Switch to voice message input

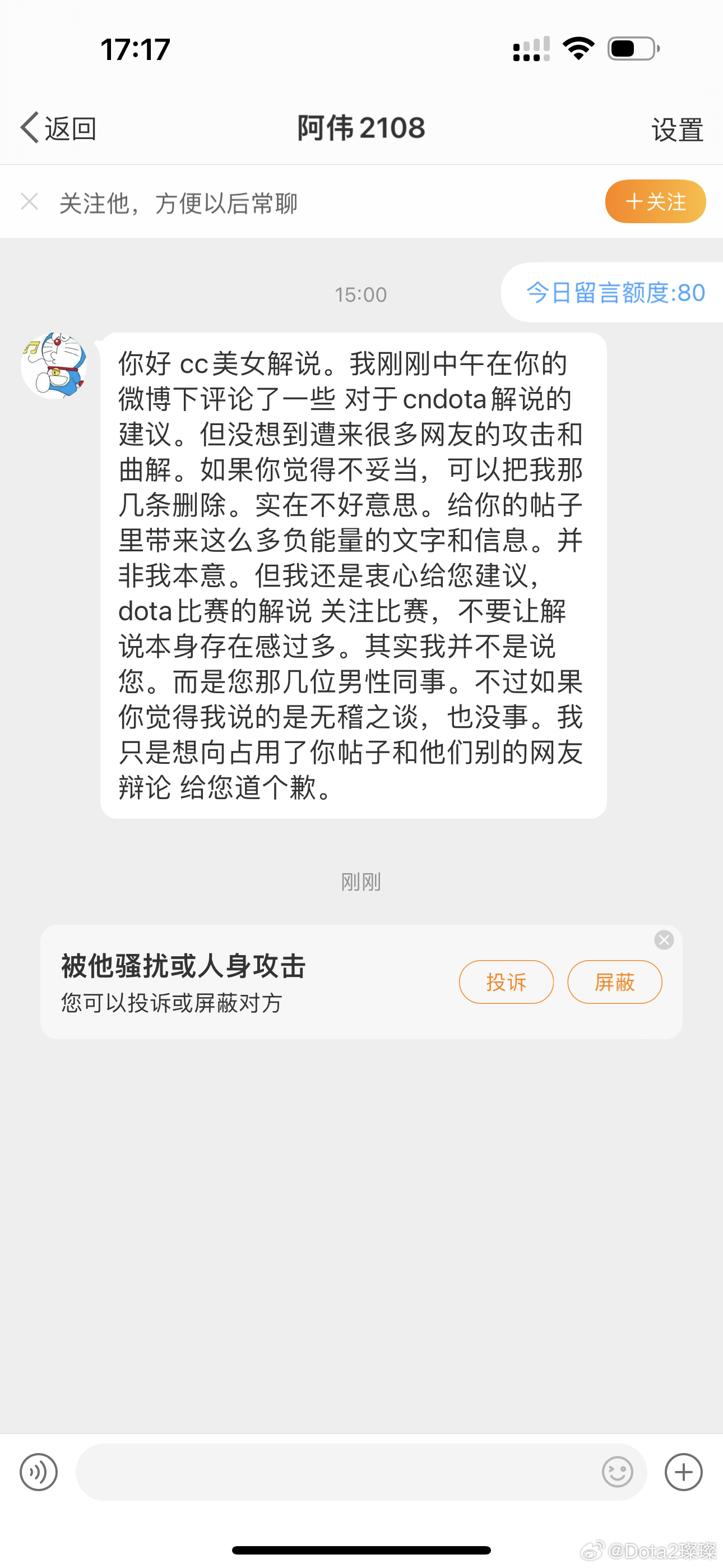coord(39,1473)
